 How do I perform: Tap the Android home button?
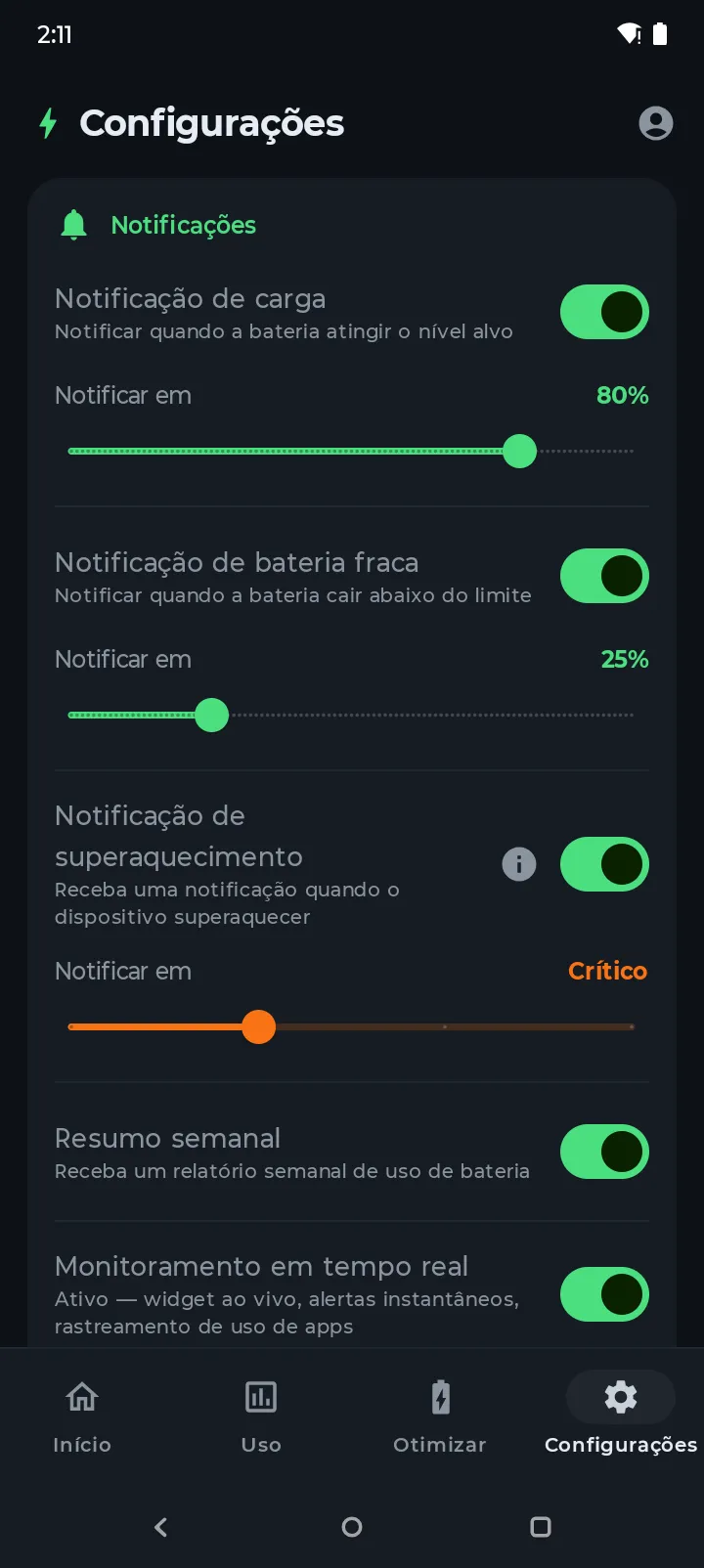coord(352,1527)
